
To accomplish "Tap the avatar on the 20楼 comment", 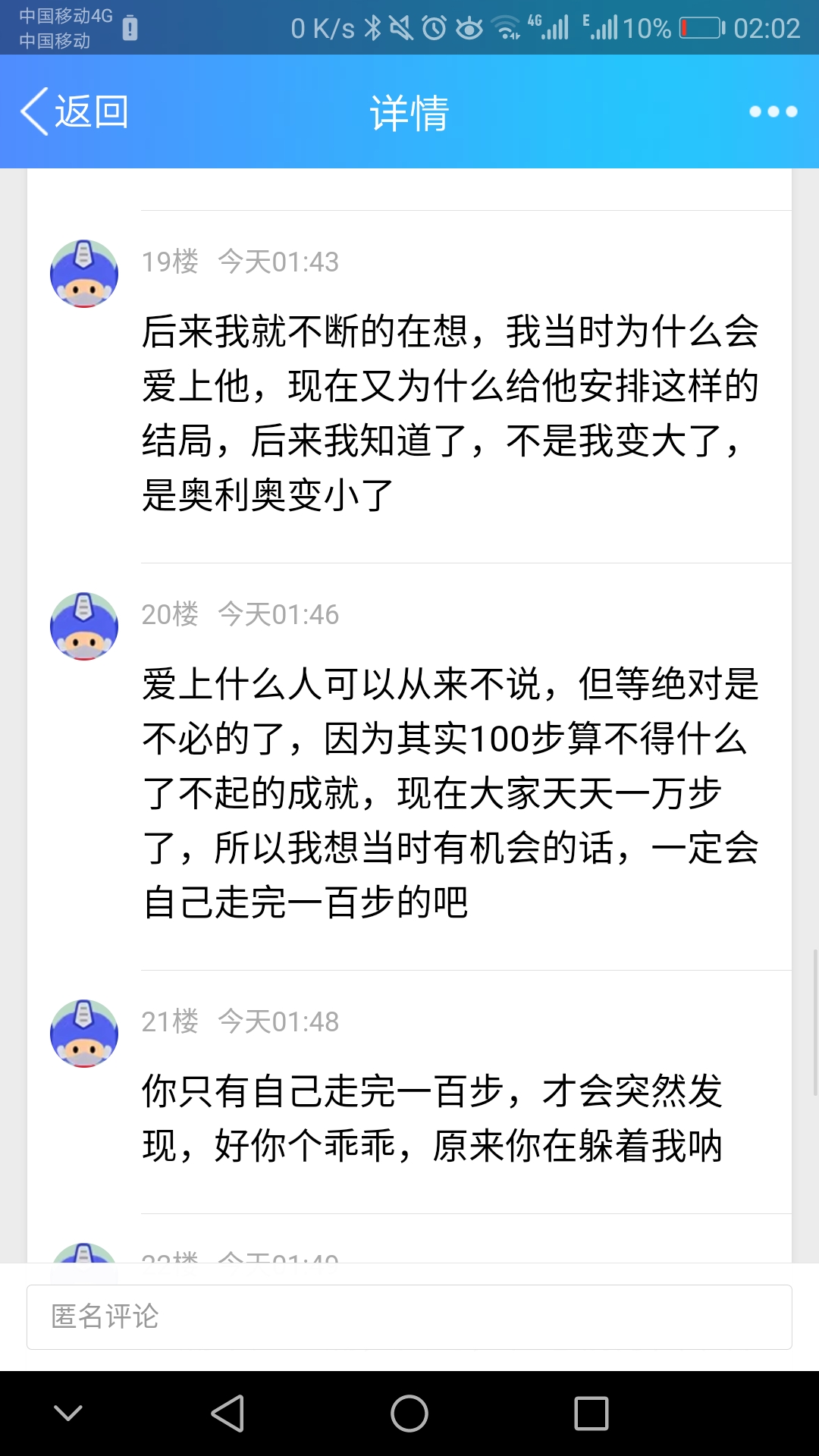I will pos(84,626).
